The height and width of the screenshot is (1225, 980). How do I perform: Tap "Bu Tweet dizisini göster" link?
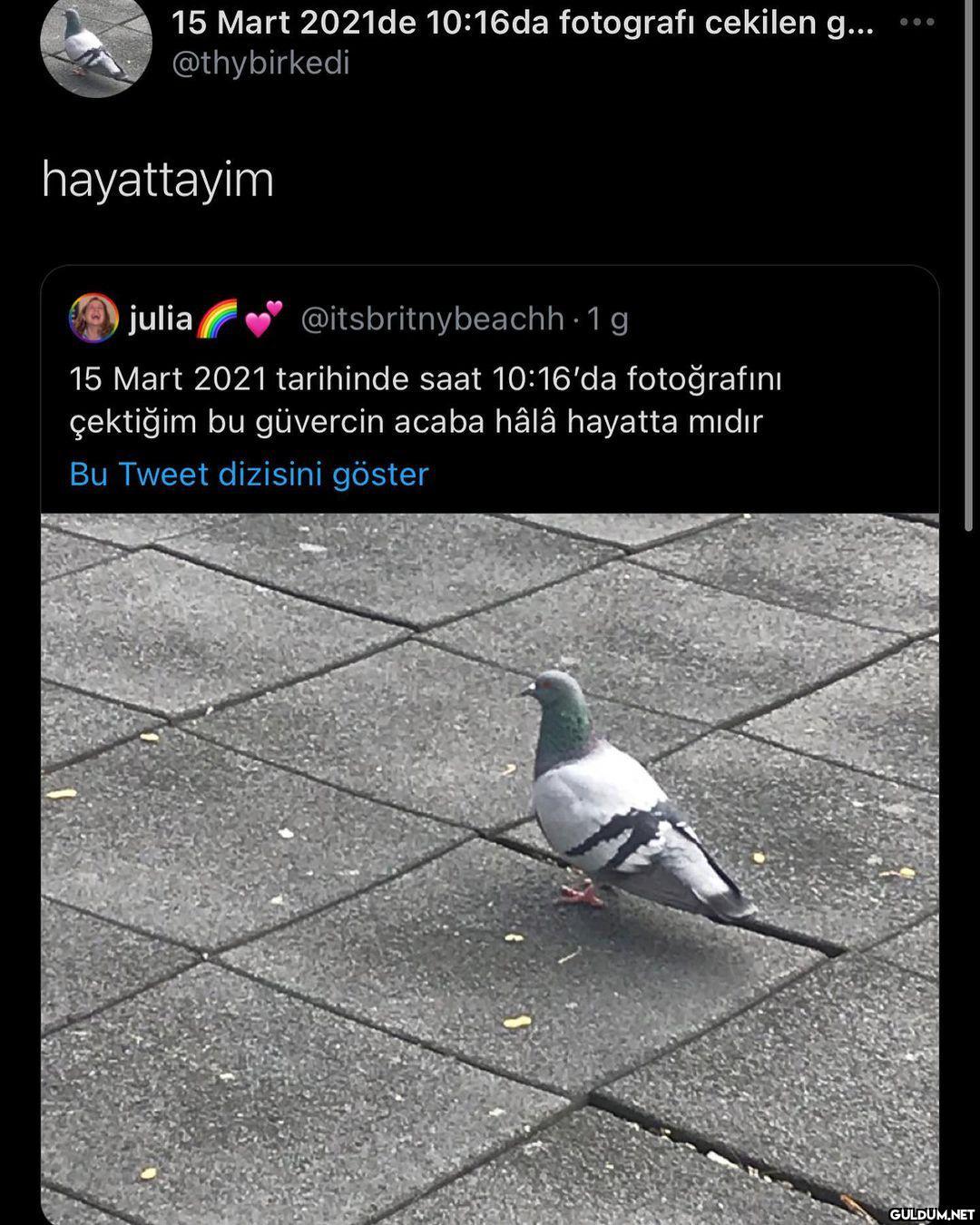[x=249, y=475]
